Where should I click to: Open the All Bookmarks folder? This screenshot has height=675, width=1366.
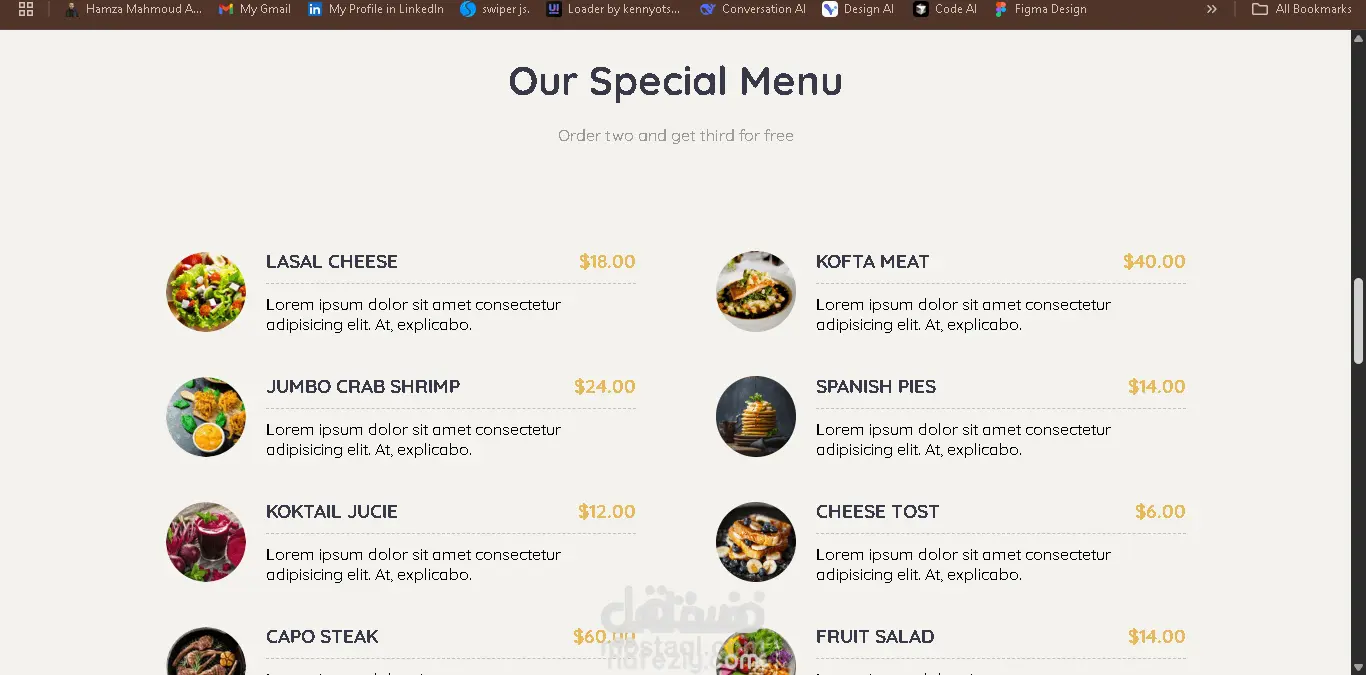[1302, 9]
